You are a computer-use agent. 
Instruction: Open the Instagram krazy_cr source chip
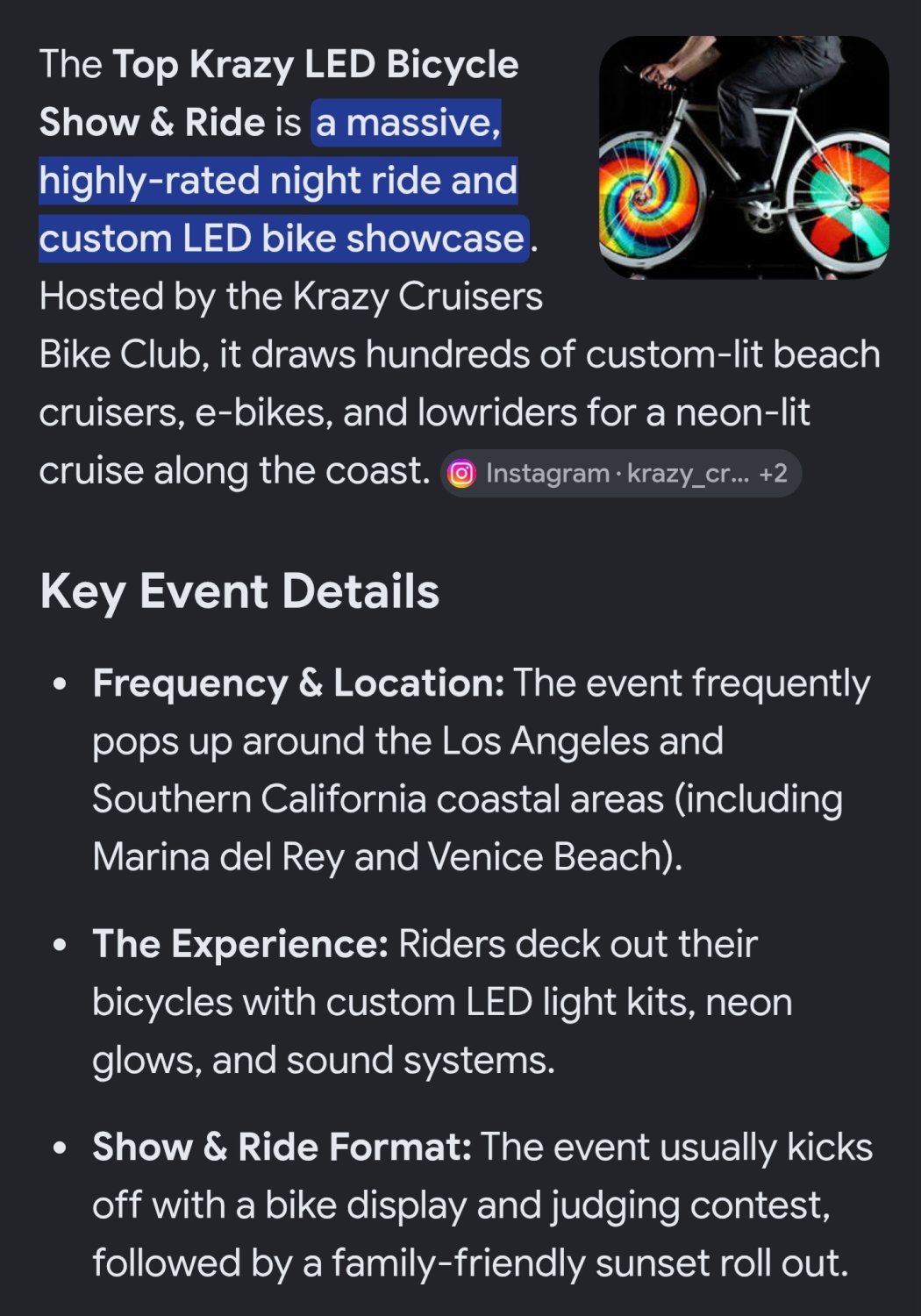pos(620,474)
